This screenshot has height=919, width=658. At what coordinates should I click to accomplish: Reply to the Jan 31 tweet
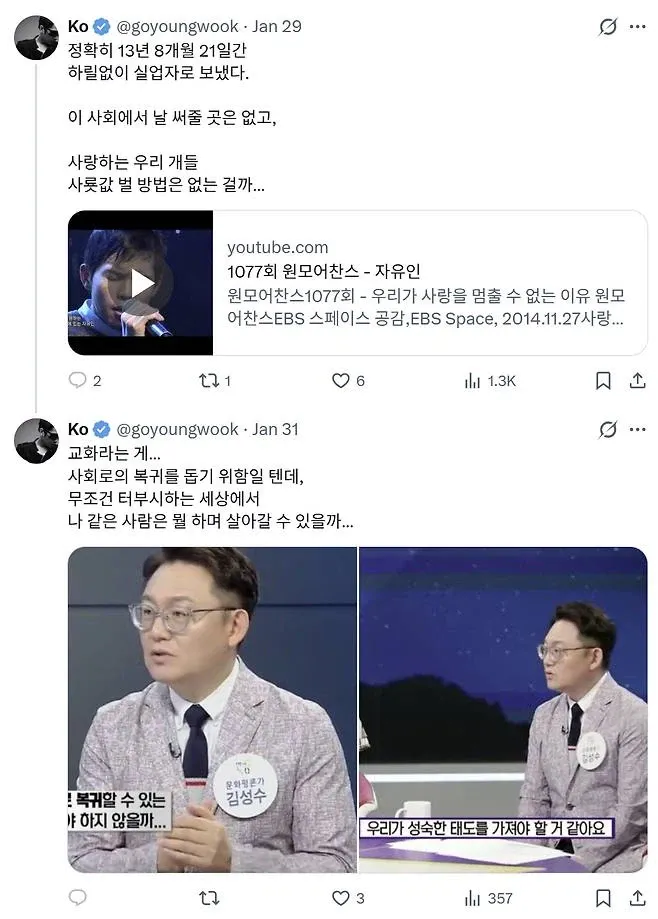coord(77,897)
